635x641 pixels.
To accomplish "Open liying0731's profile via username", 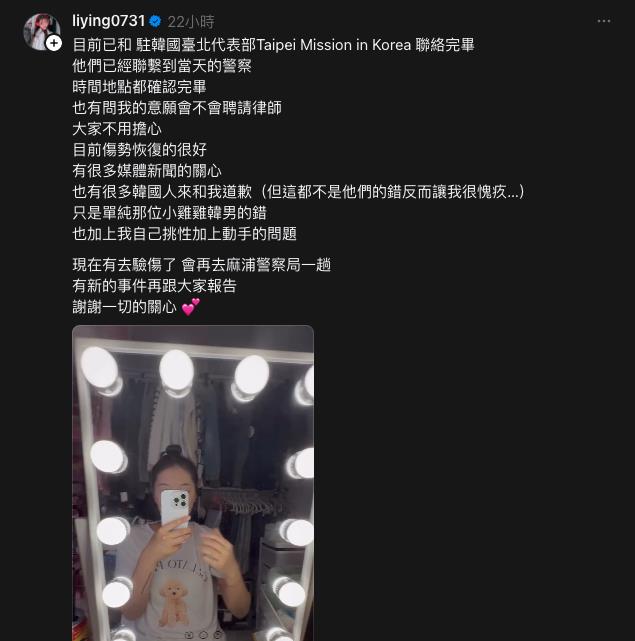I will (x=109, y=21).
